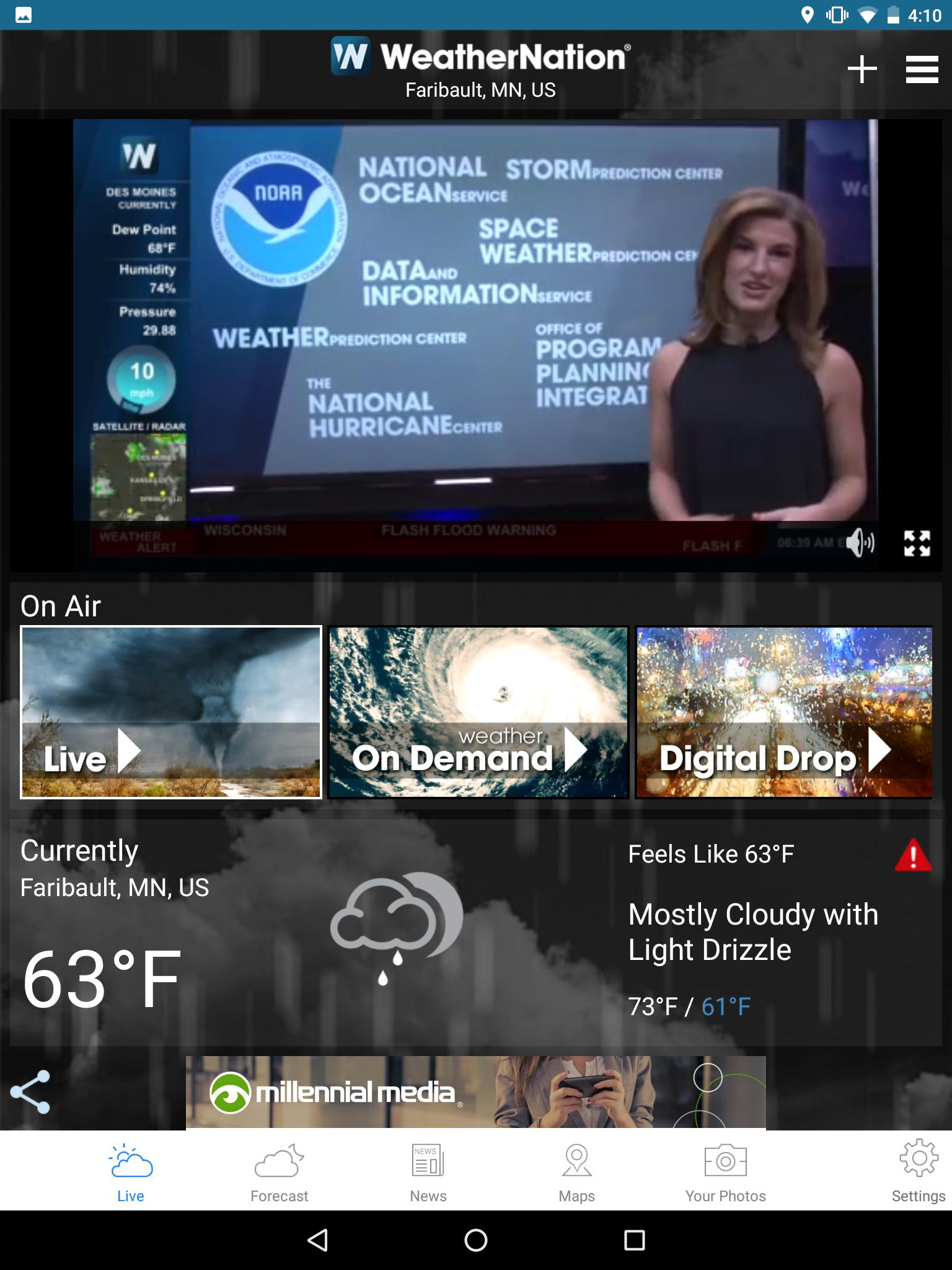Viewport: 952px width, 1270px height.
Task: Open the Digital Drop tile
Action: tap(784, 712)
